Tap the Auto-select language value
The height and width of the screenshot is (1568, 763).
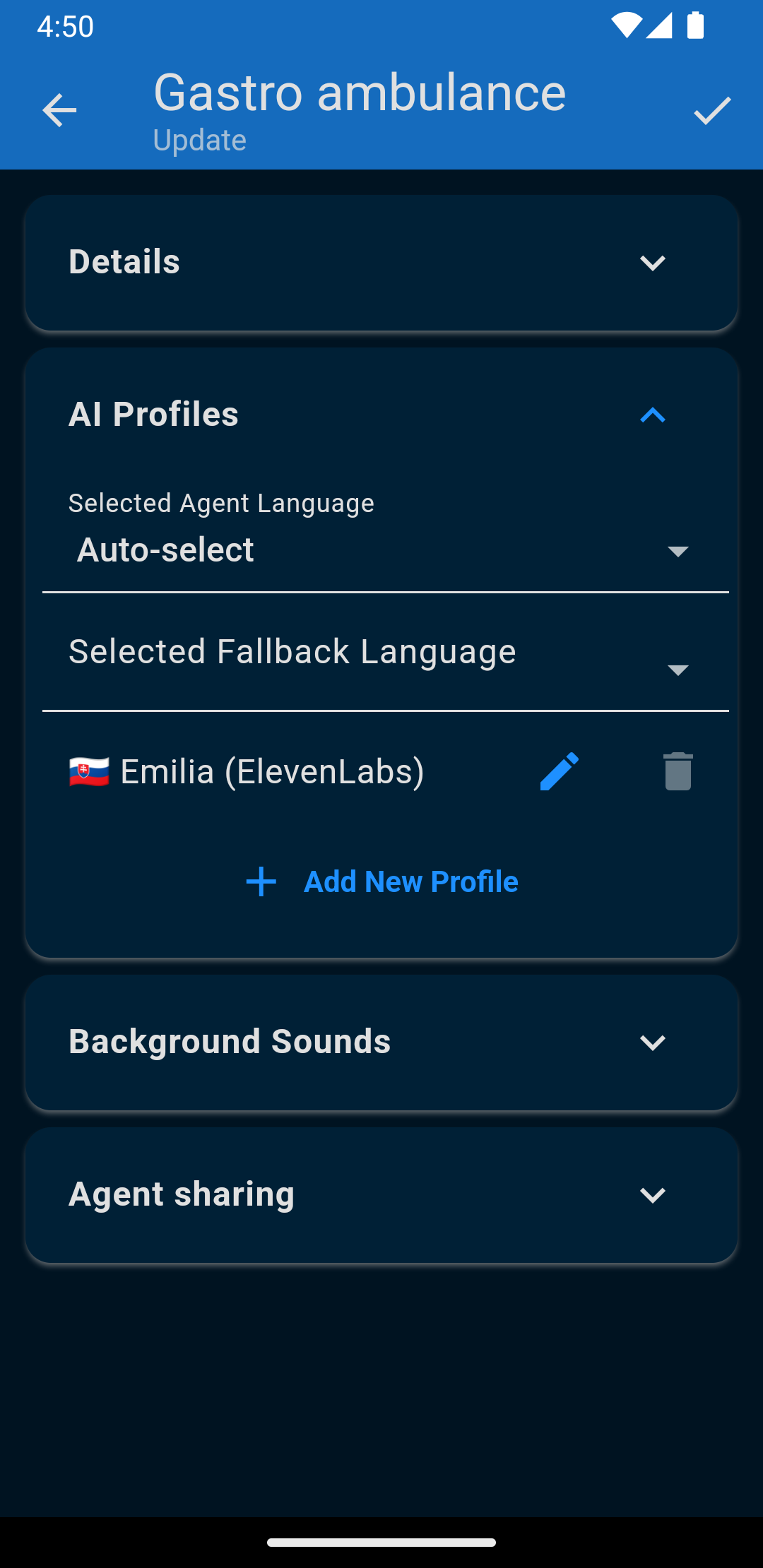click(167, 550)
